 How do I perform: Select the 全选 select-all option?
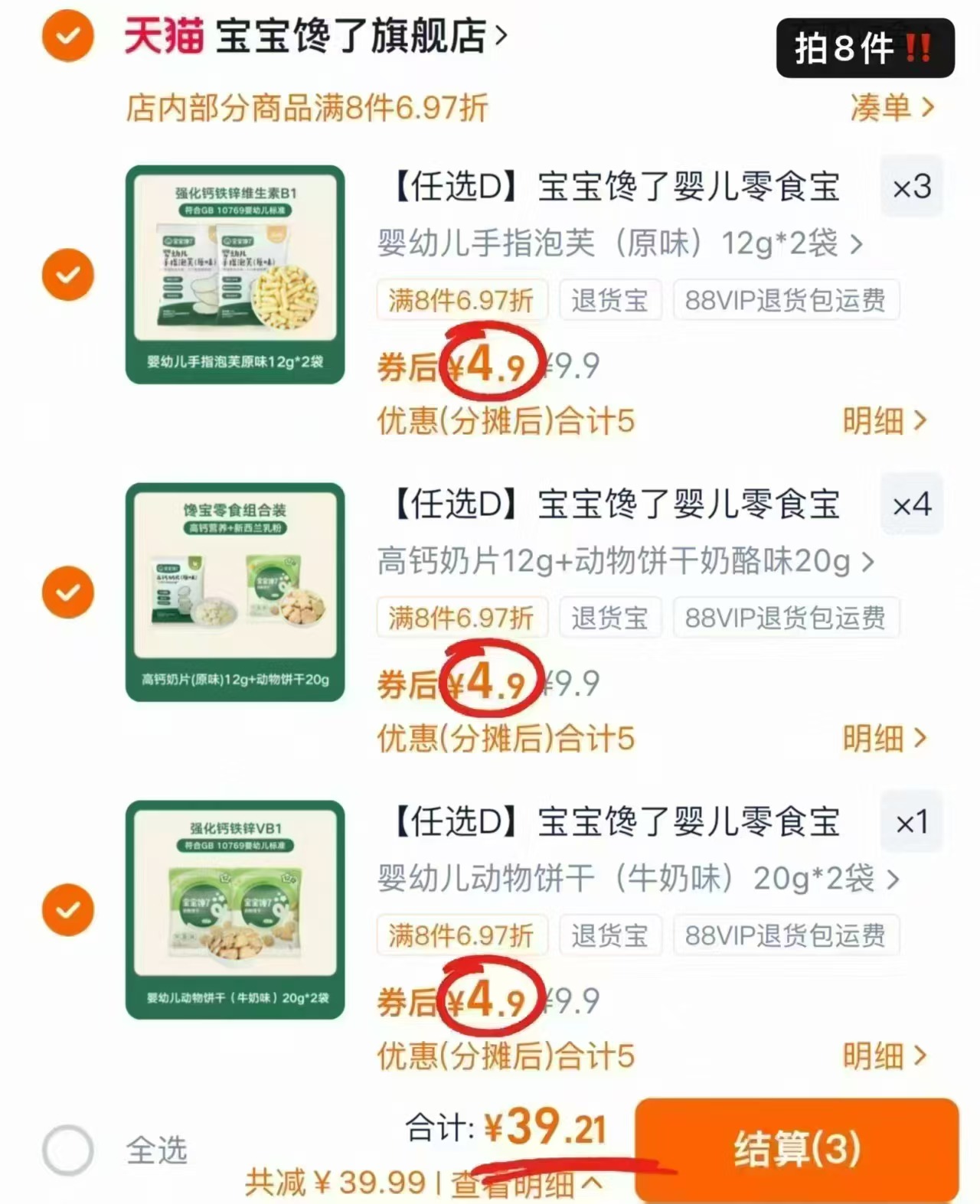(x=68, y=1148)
